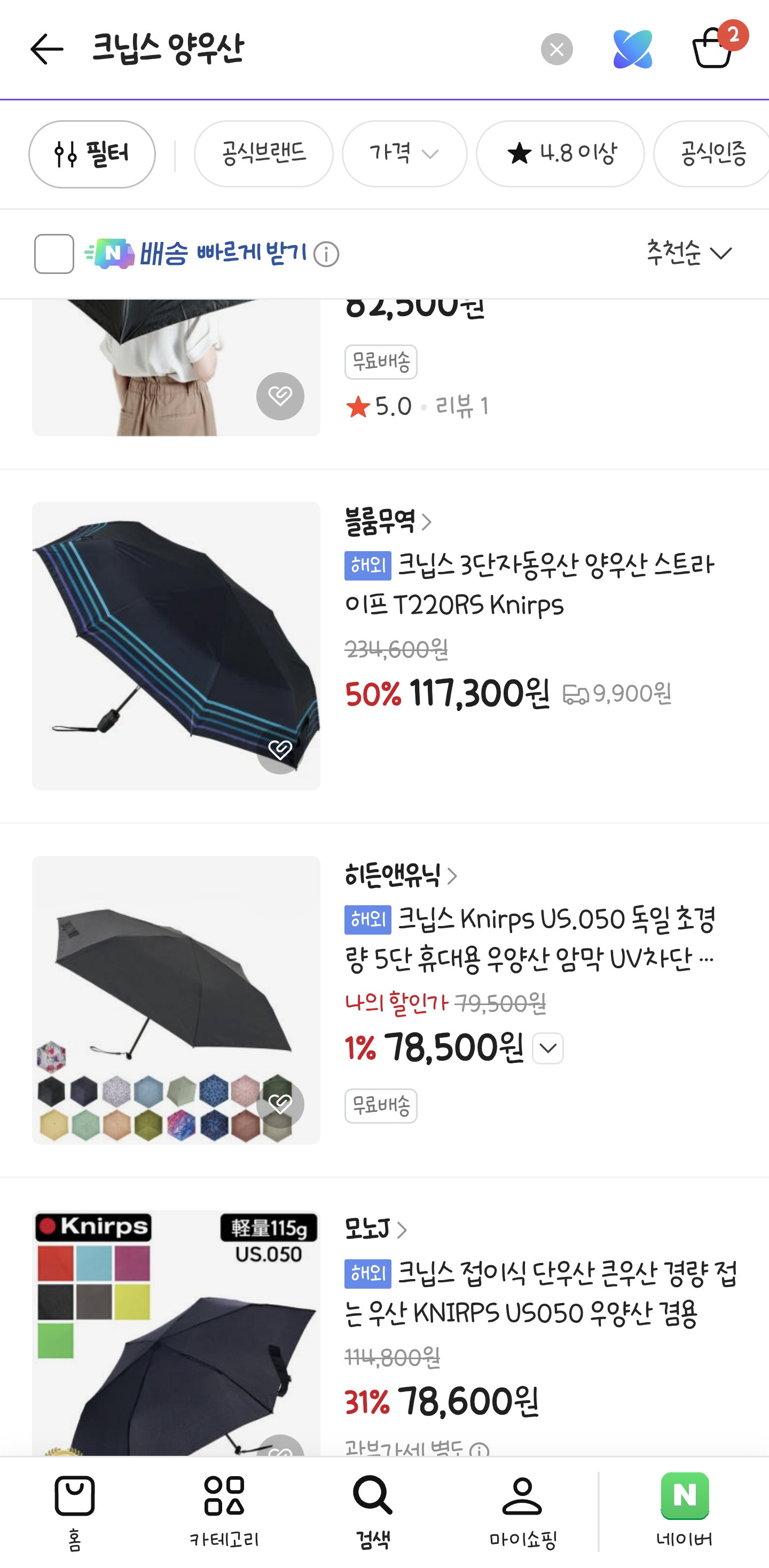
Task: Expand the 가격 price dropdown
Action: (x=404, y=154)
